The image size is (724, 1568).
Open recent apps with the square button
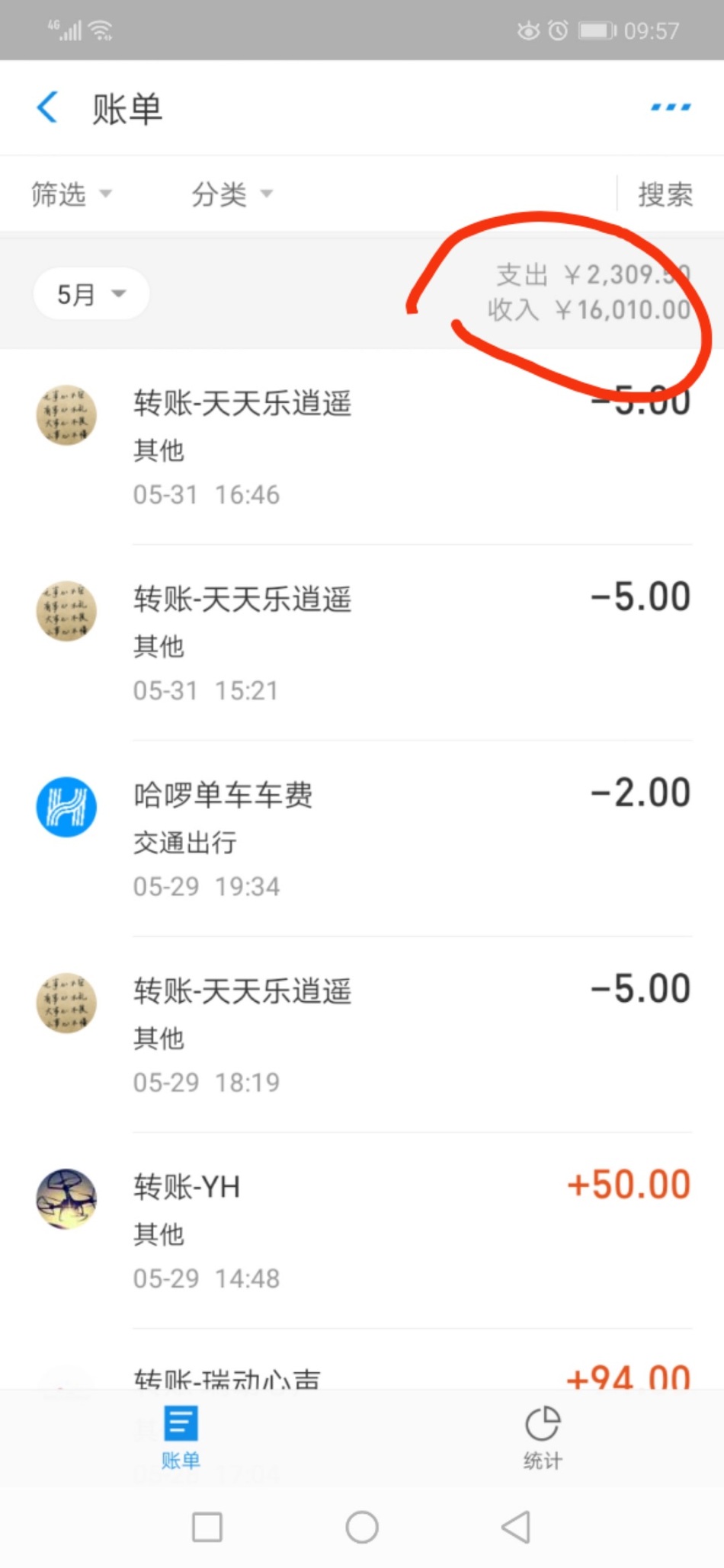[x=207, y=1527]
